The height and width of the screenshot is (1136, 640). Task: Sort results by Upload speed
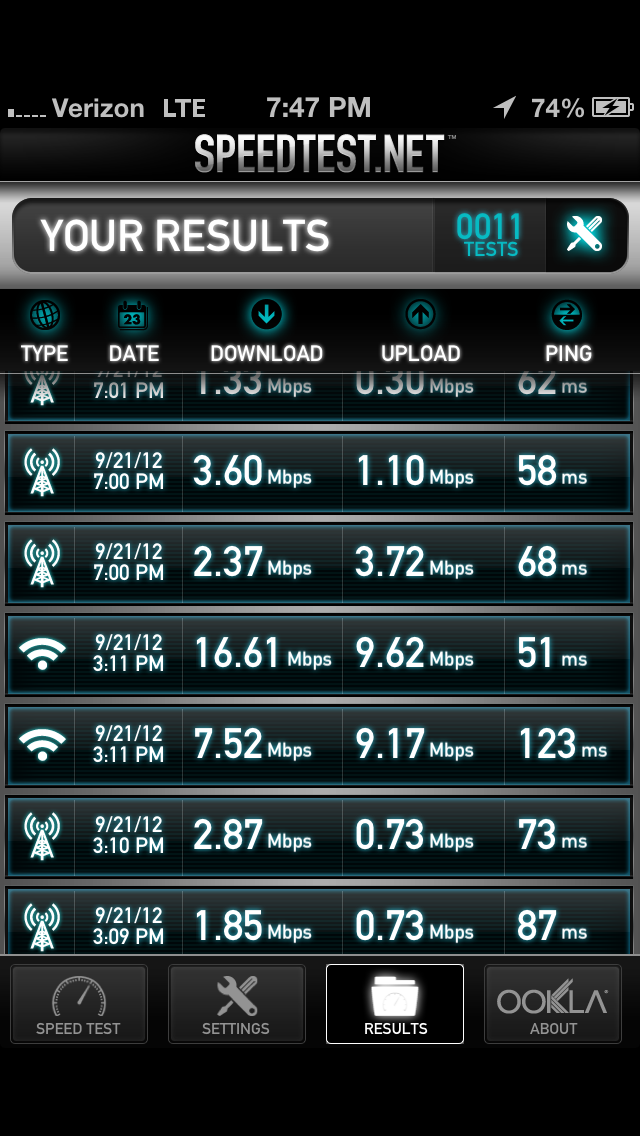point(420,333)
